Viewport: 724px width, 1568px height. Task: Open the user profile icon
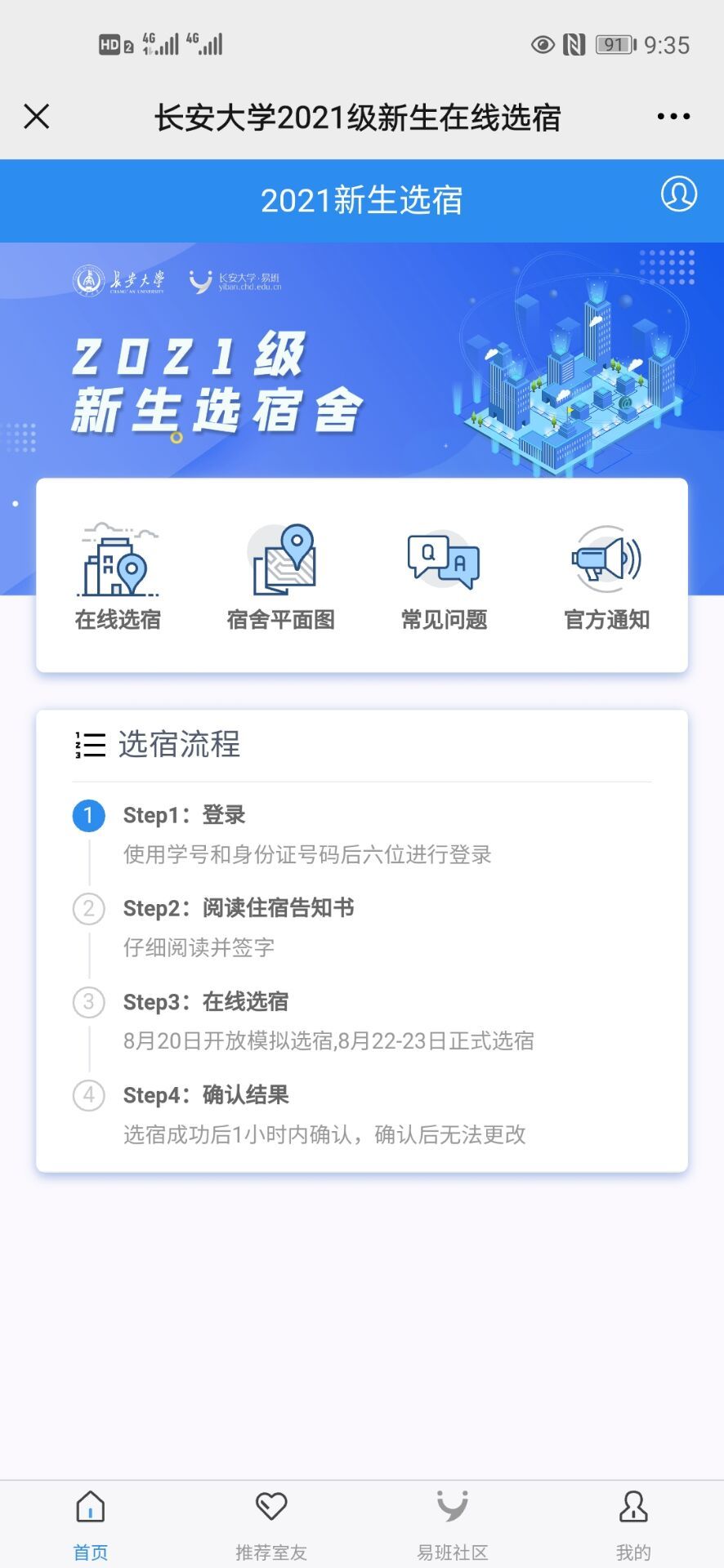(678, 194)
